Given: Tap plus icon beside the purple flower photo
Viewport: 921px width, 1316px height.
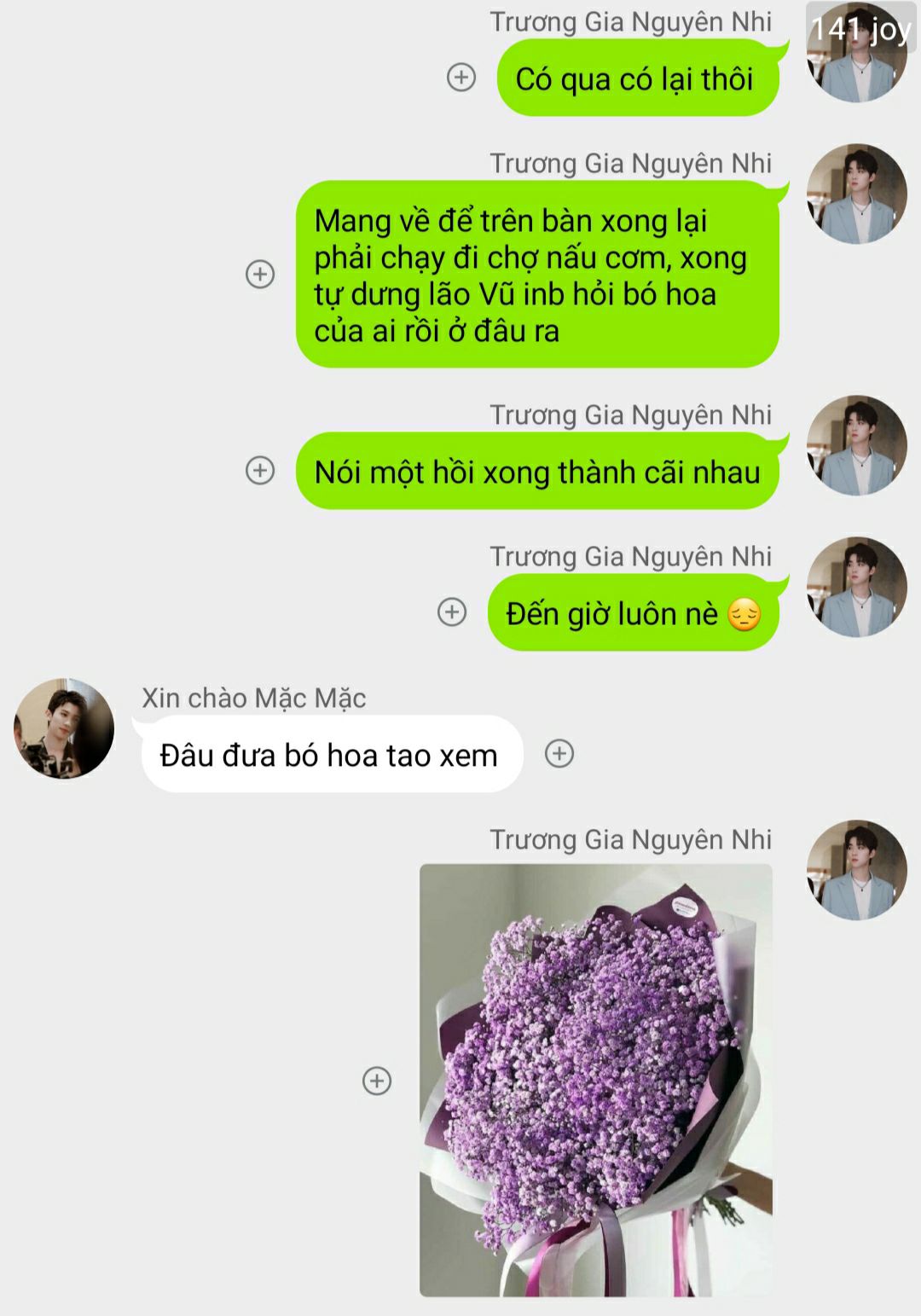Looking at the screenshot, I should 377,1081.
